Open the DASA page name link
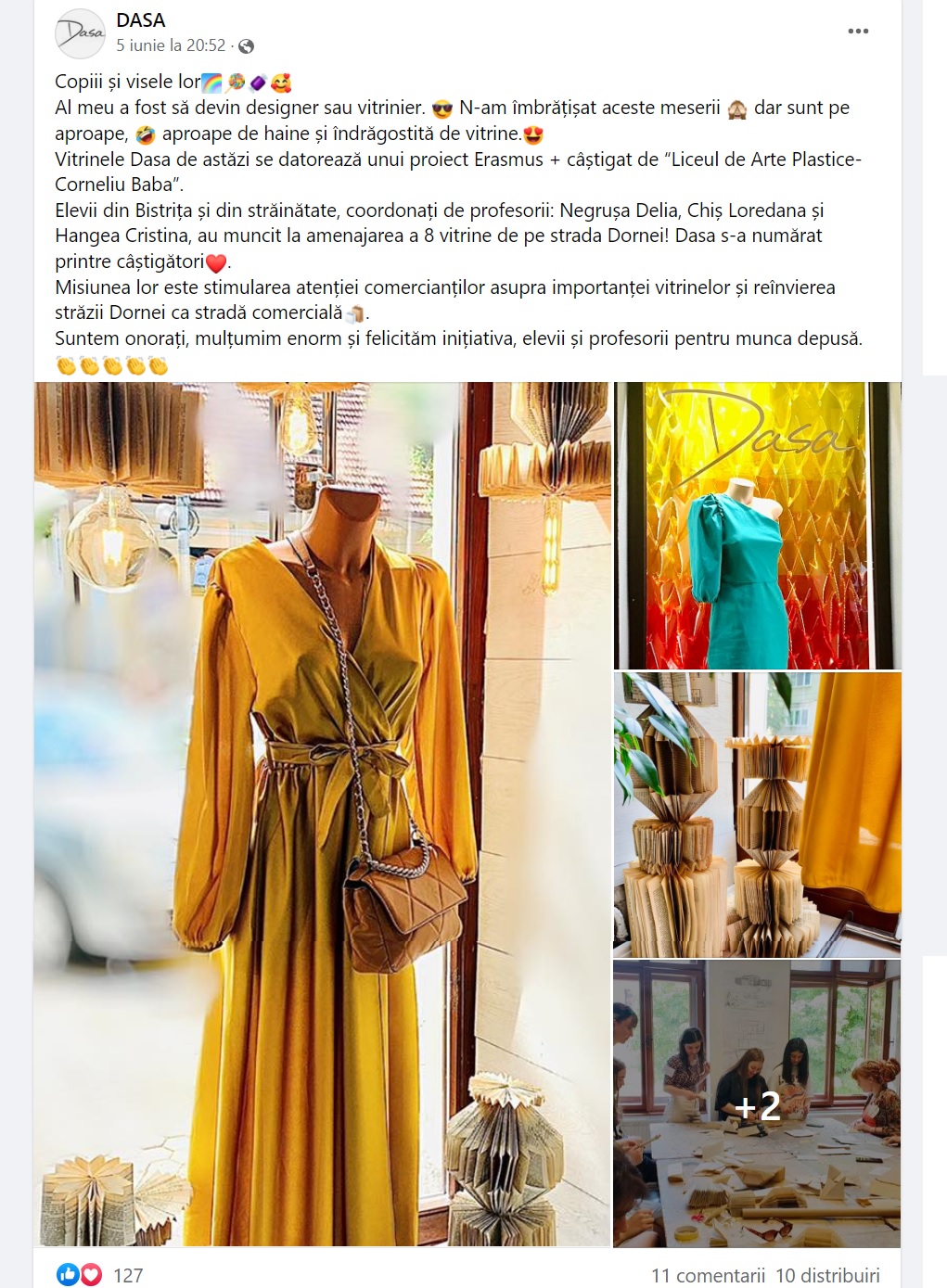This screenshot has height=1288, width=947. pos(141,19)
